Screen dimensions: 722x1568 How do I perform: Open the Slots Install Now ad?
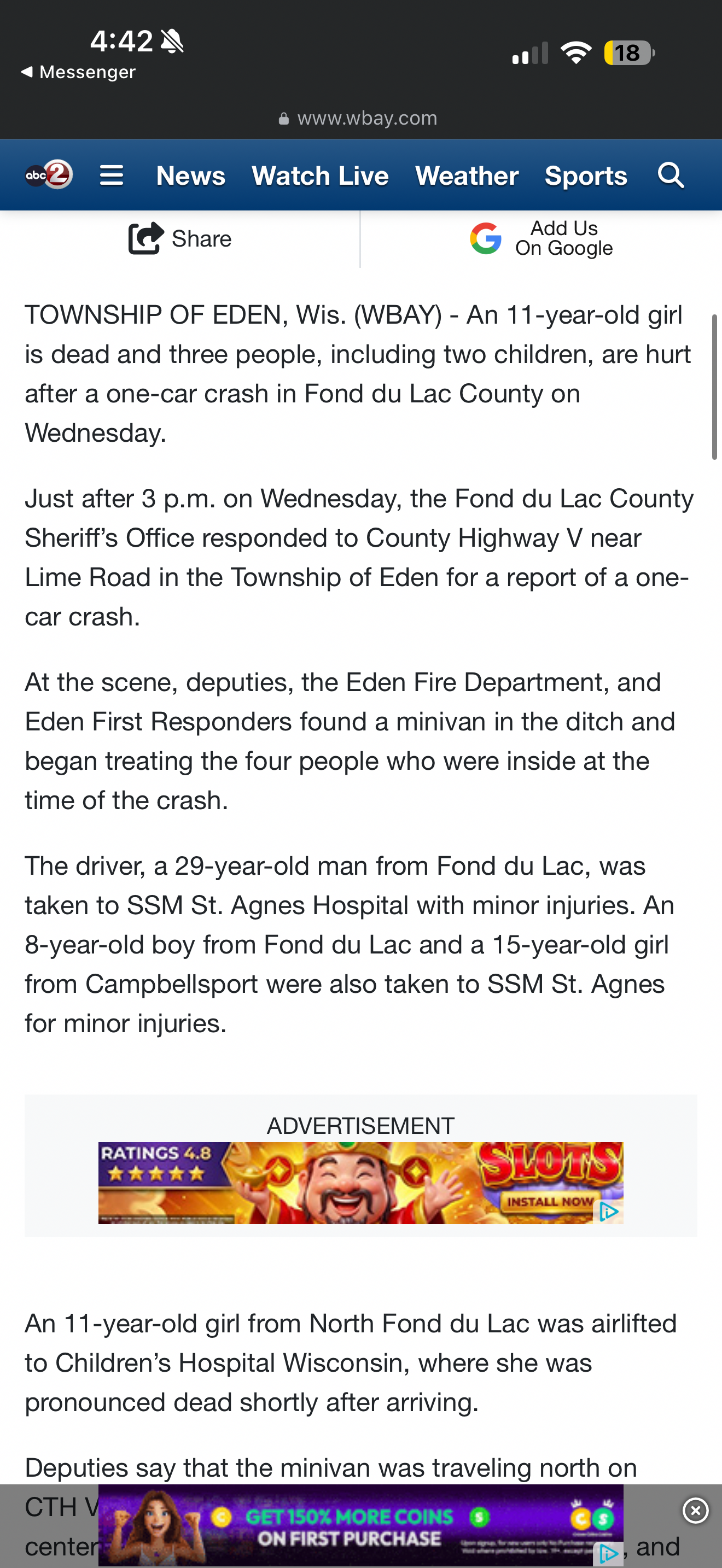(x=360, y=1183)
